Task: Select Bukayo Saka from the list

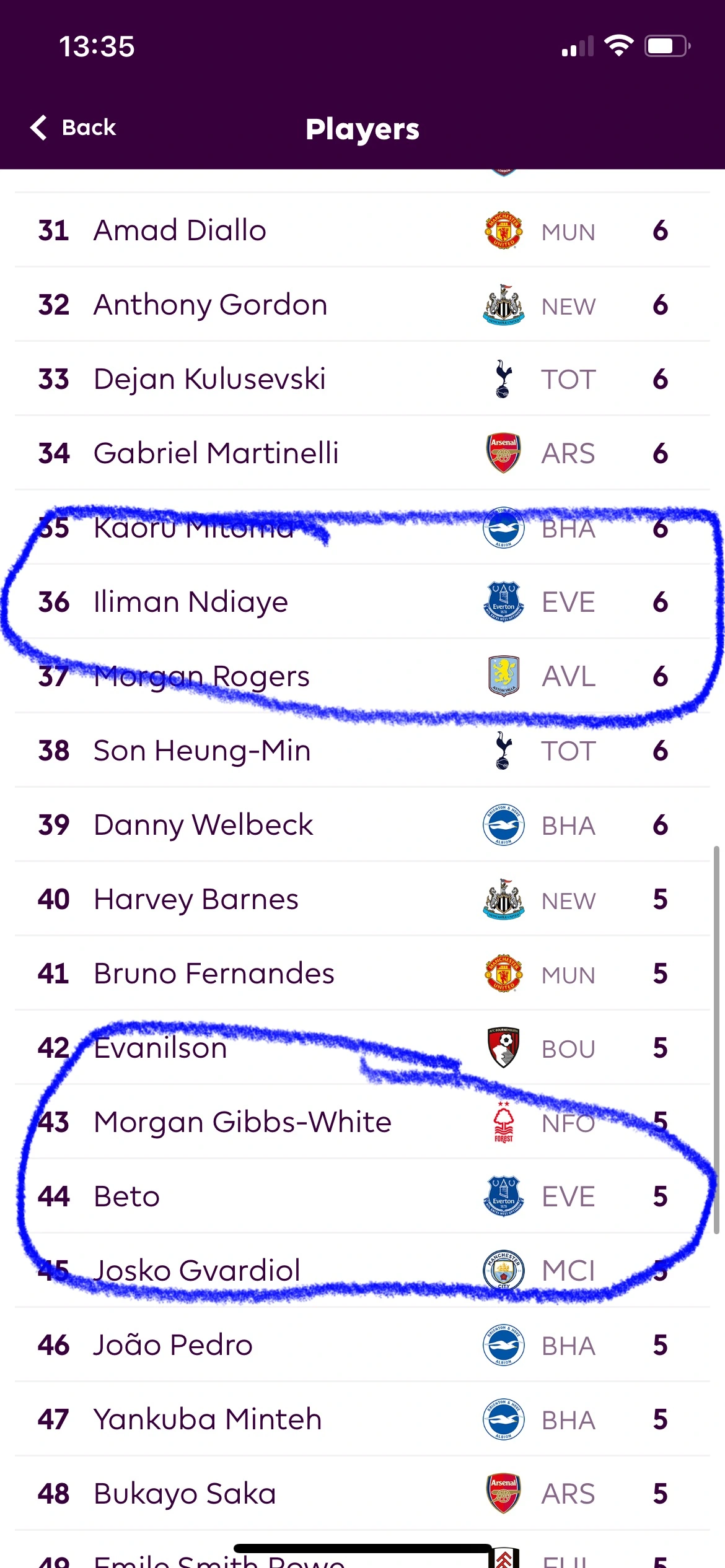Action: 185,1494
